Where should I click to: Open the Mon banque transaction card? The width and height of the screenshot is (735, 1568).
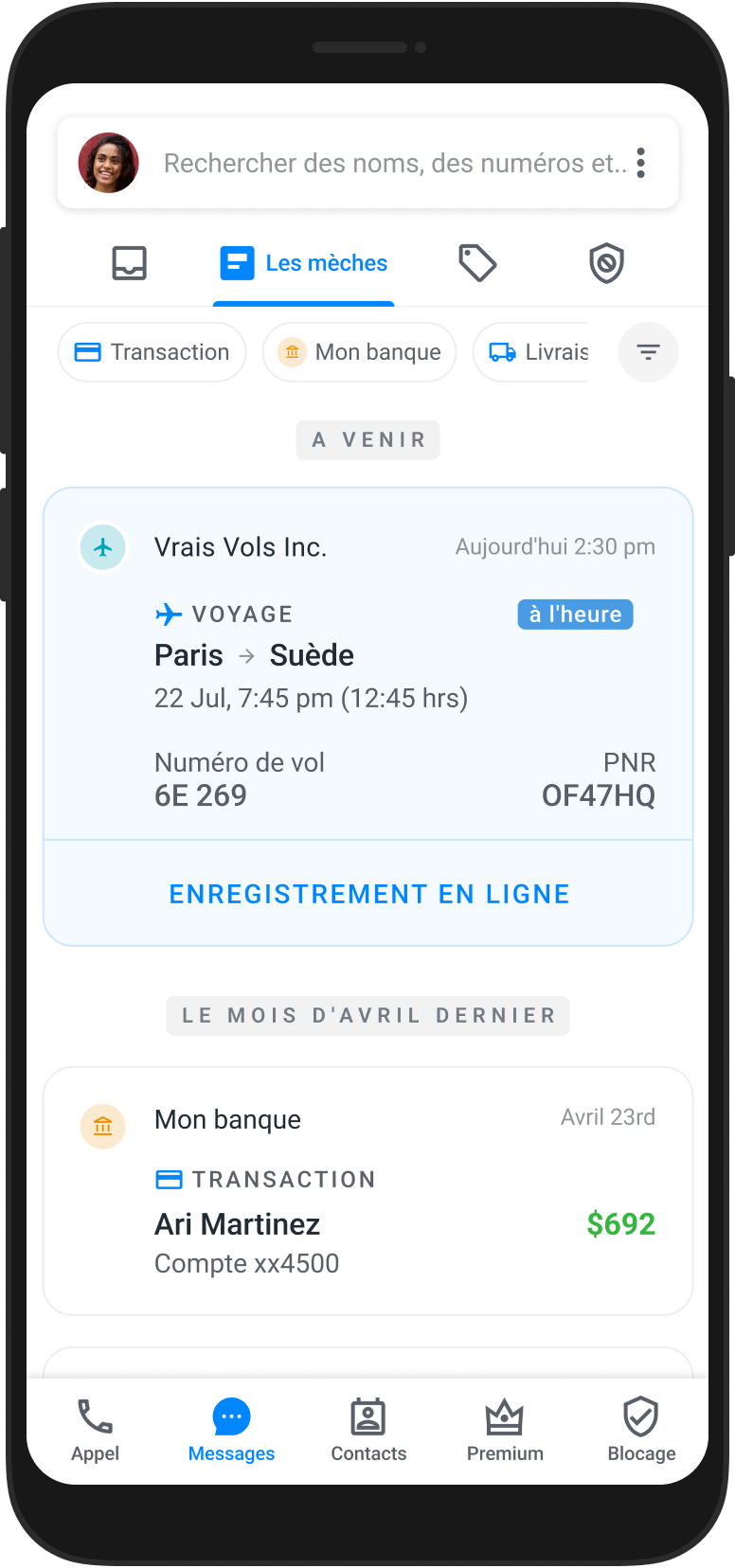coord(367,1190)
